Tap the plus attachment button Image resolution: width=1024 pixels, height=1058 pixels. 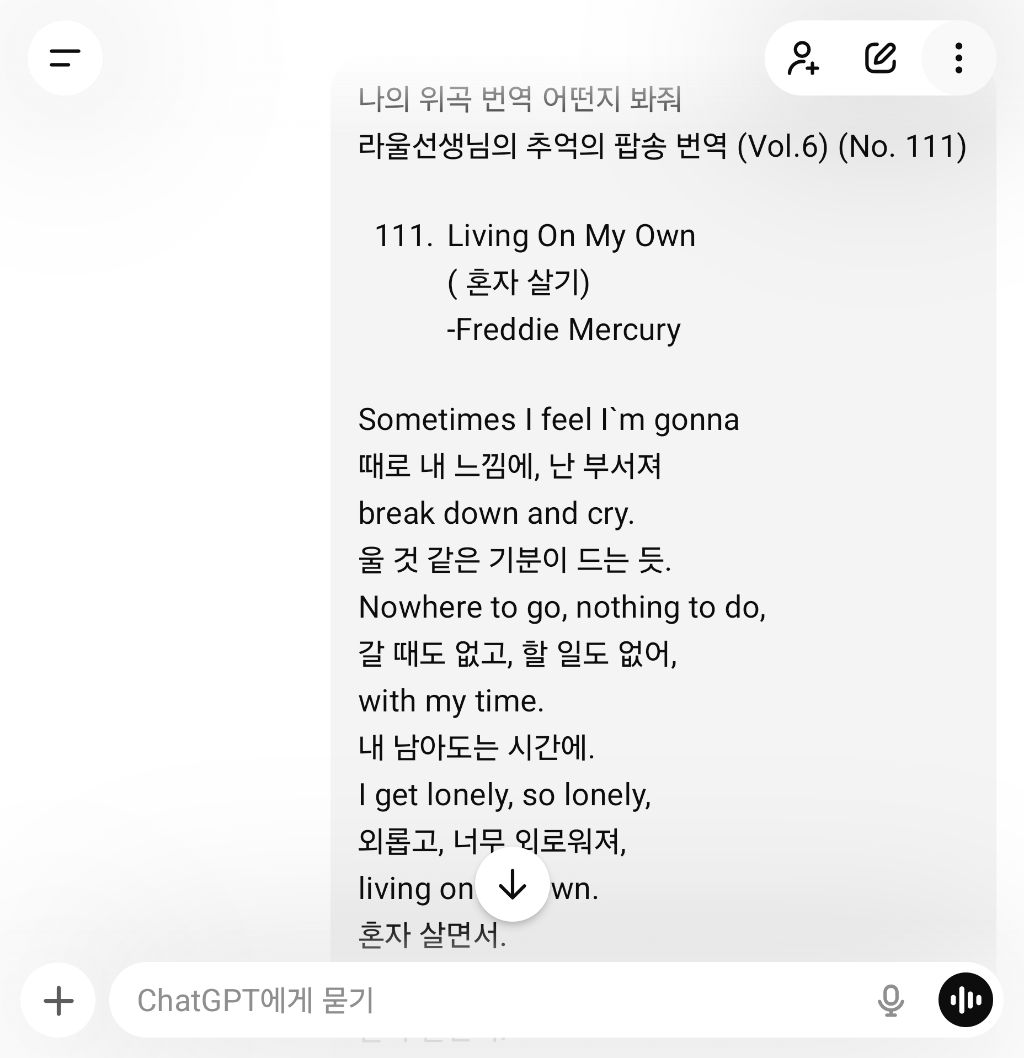pos(59,1000)
